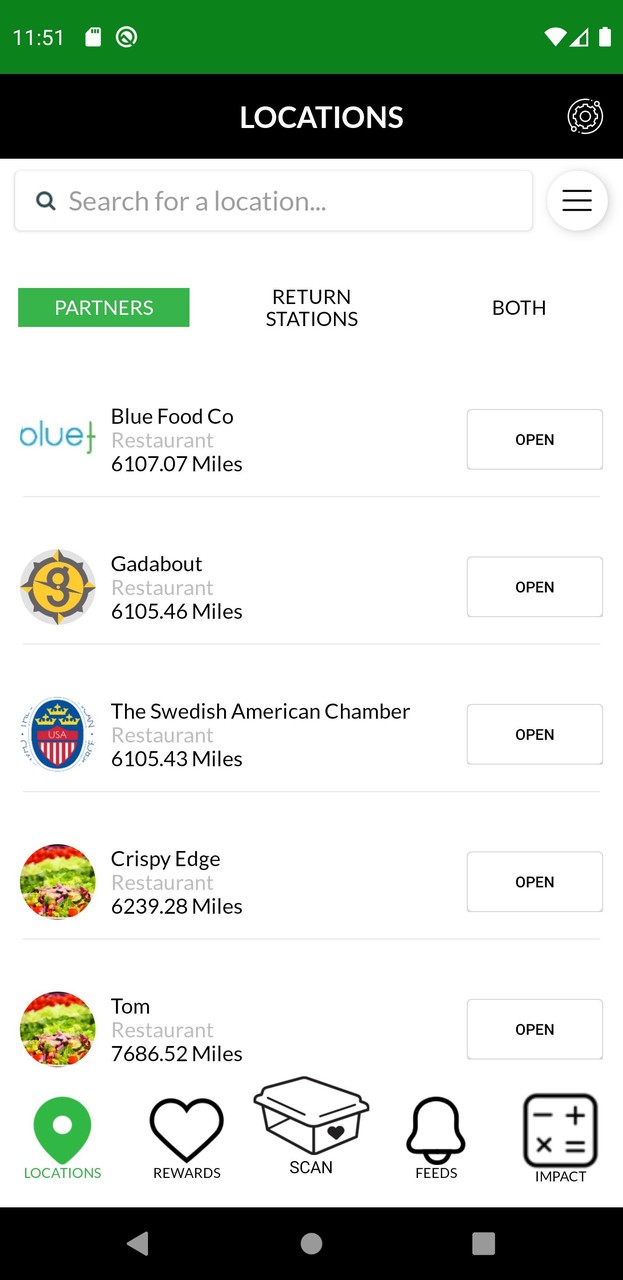This screenshot has height=1280, width=623.
Task: Tap Open button for Crispy Edge
Action: [x=534, y=882]
